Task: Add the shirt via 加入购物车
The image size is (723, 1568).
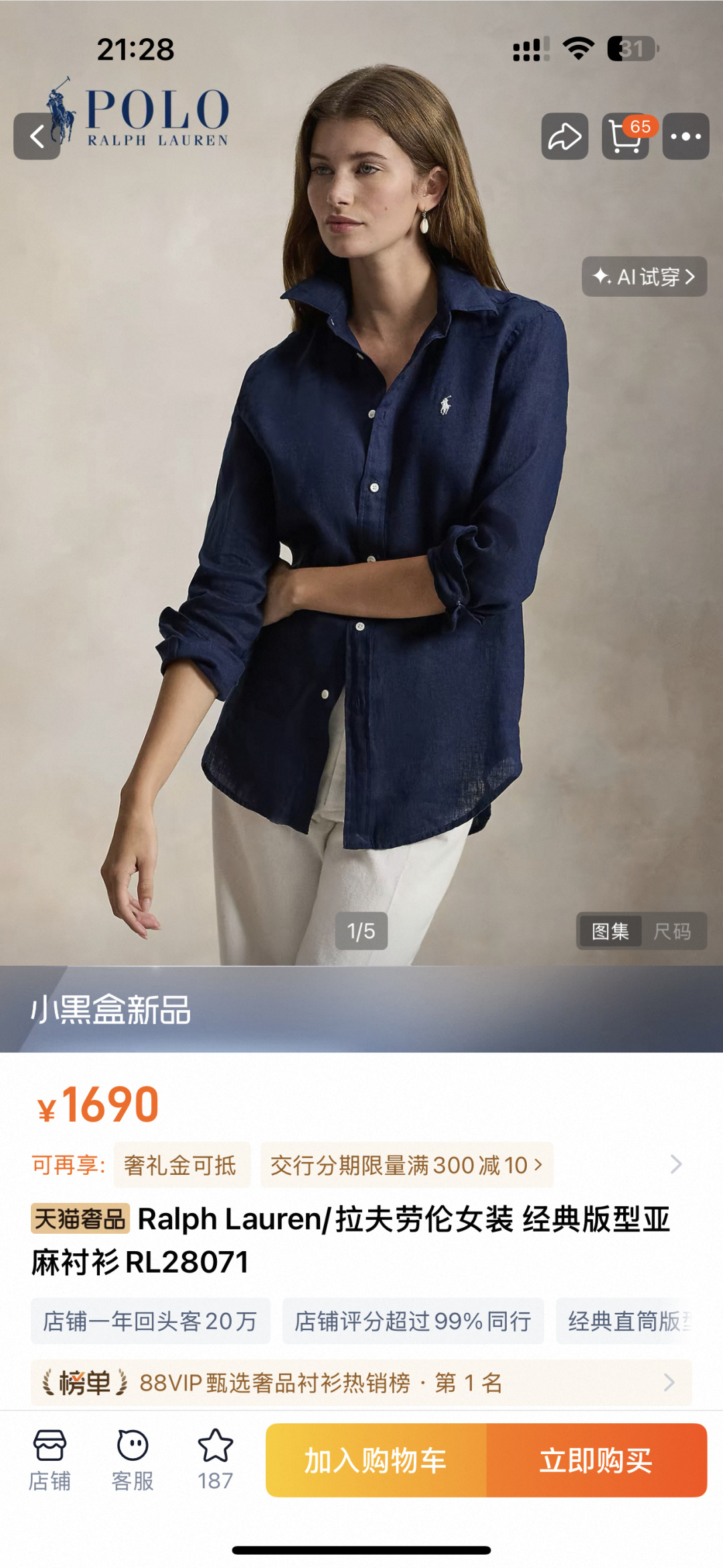Action: click(x=376, y=1460)
